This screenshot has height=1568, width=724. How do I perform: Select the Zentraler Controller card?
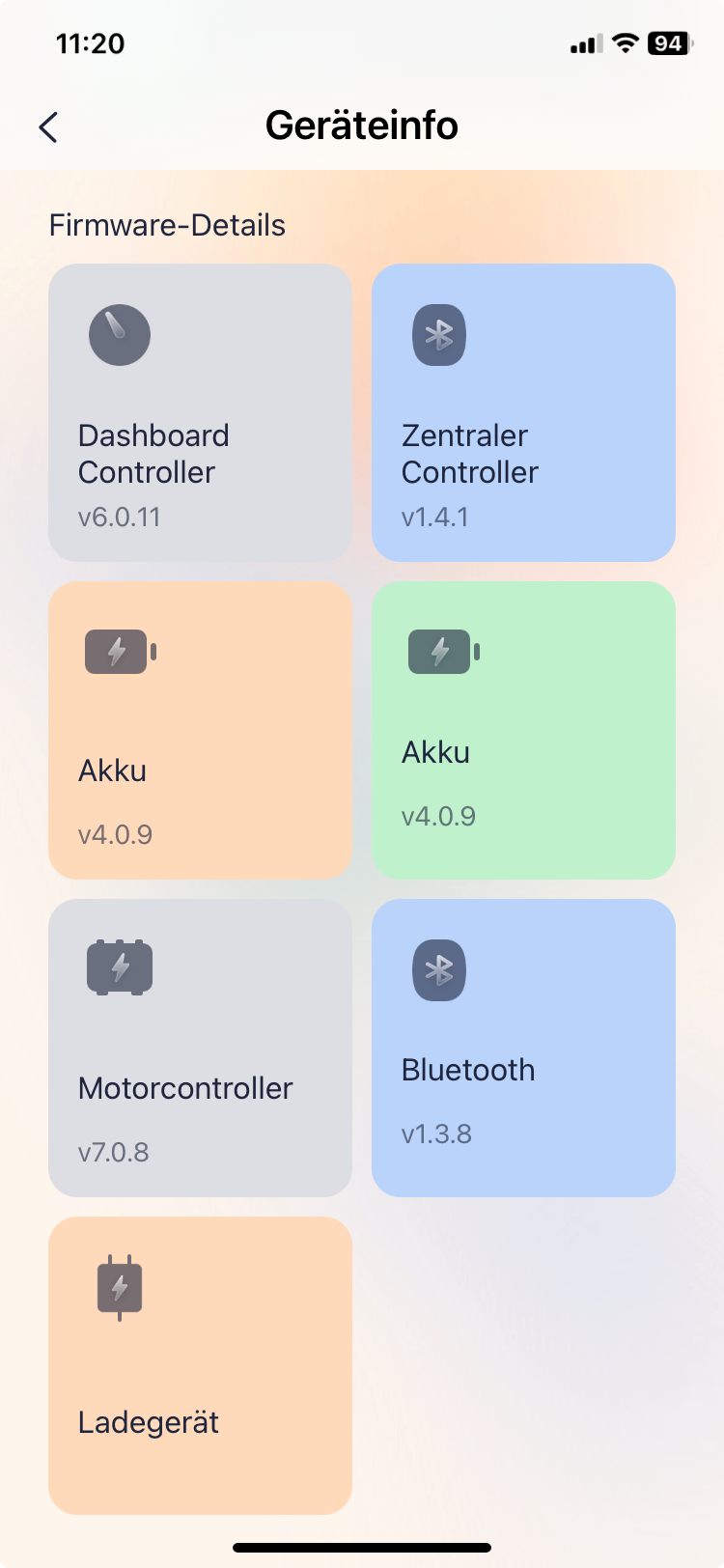[523, 413]
